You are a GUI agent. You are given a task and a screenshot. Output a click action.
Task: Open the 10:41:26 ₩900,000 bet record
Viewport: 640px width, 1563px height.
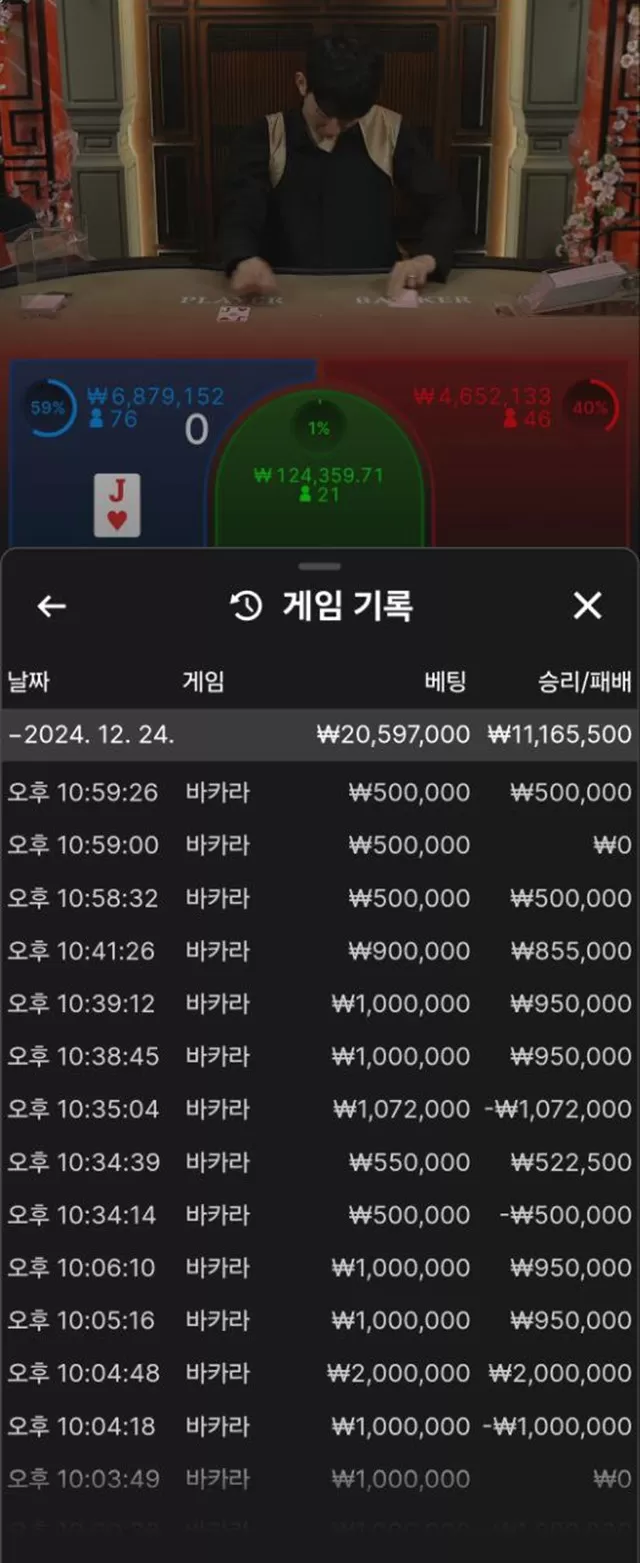(x=319, y=951)
